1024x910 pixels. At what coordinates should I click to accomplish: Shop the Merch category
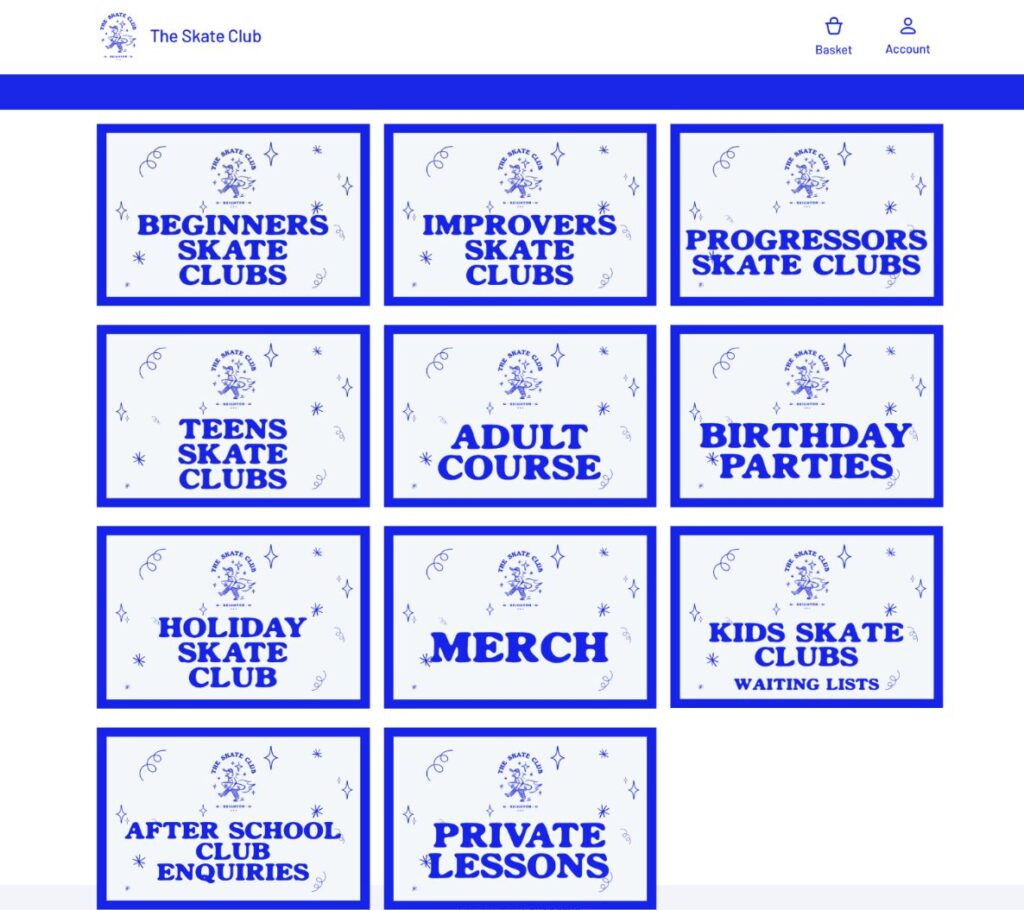(520, 617)
